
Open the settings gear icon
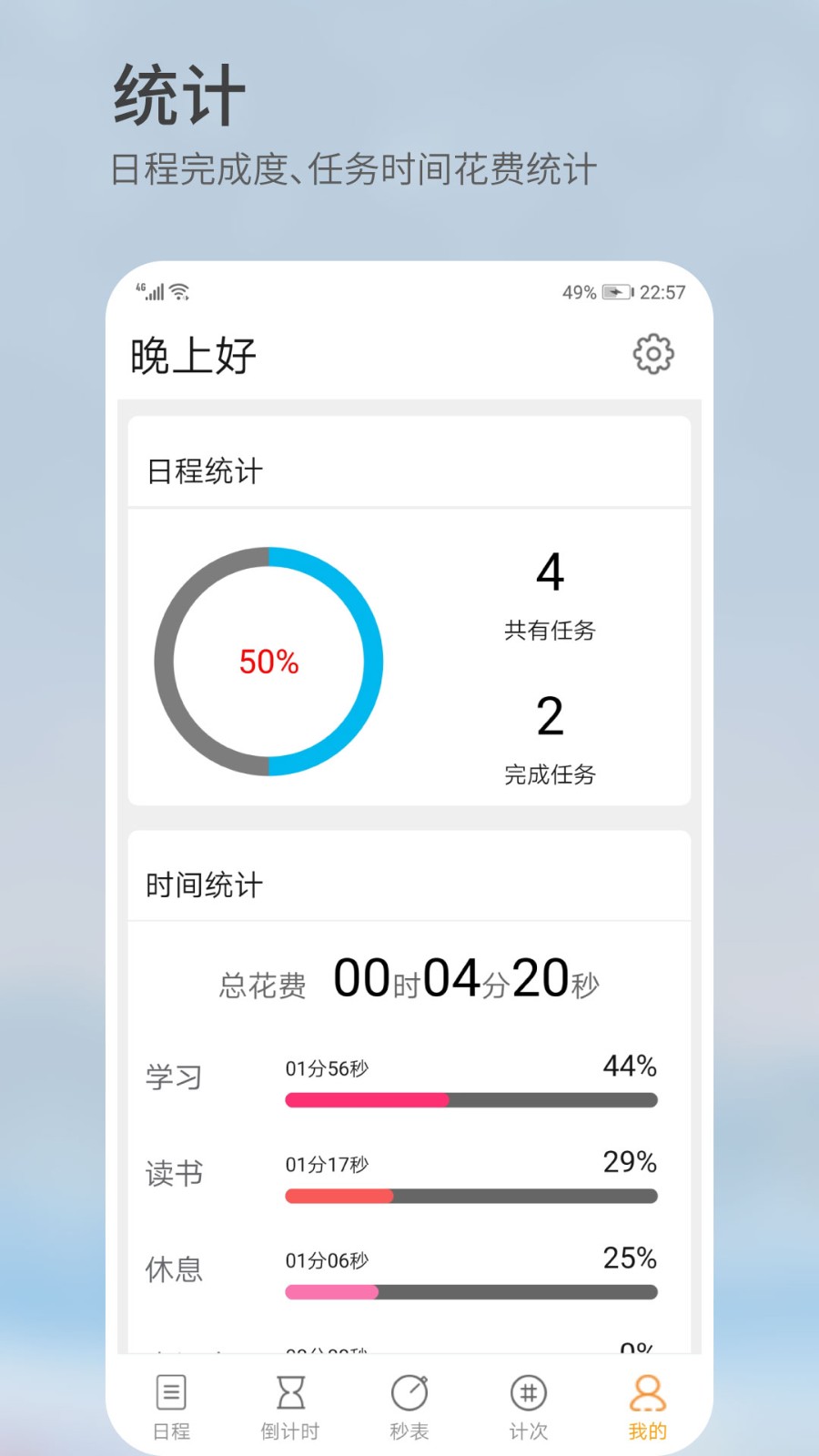click(652, 355)
